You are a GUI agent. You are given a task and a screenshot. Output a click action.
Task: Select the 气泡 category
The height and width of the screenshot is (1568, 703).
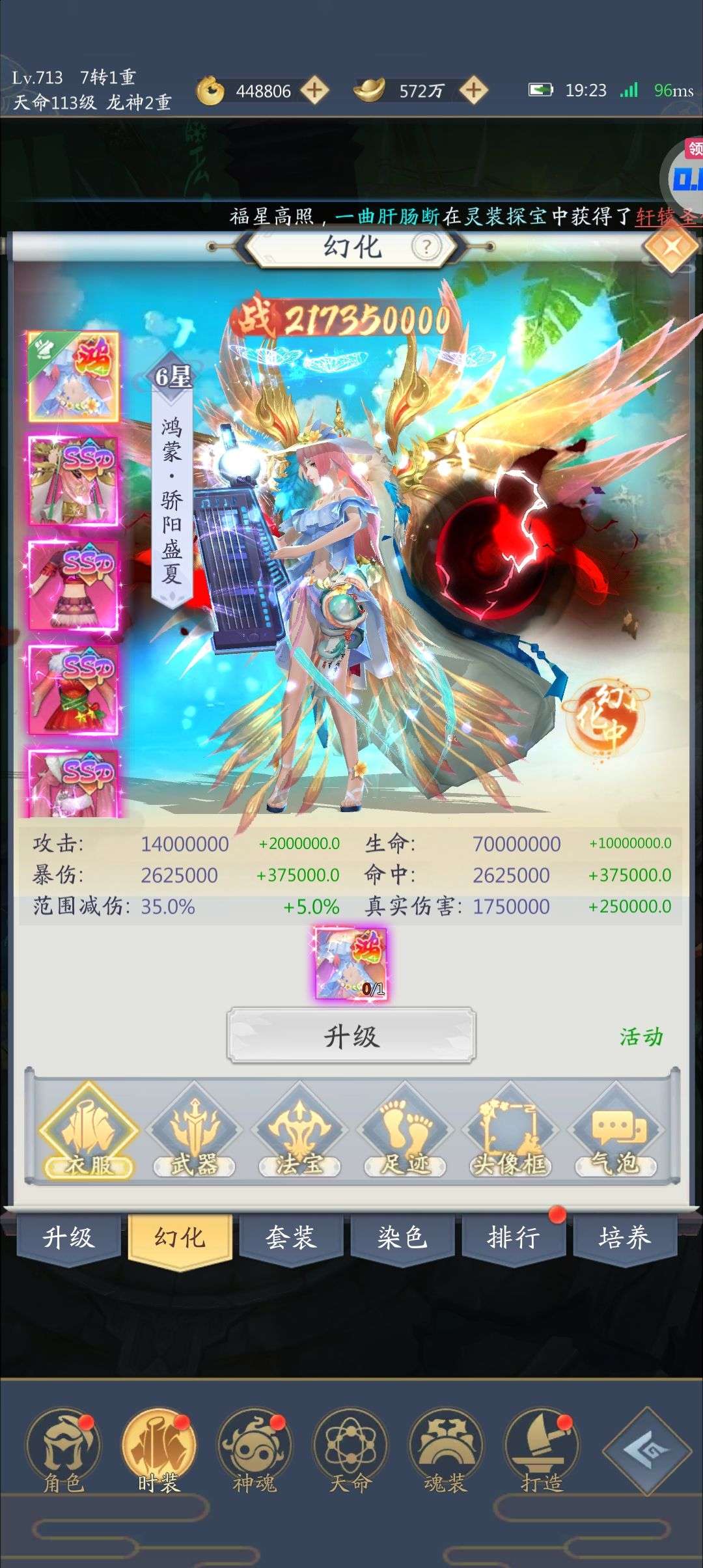pos(615,1131)
